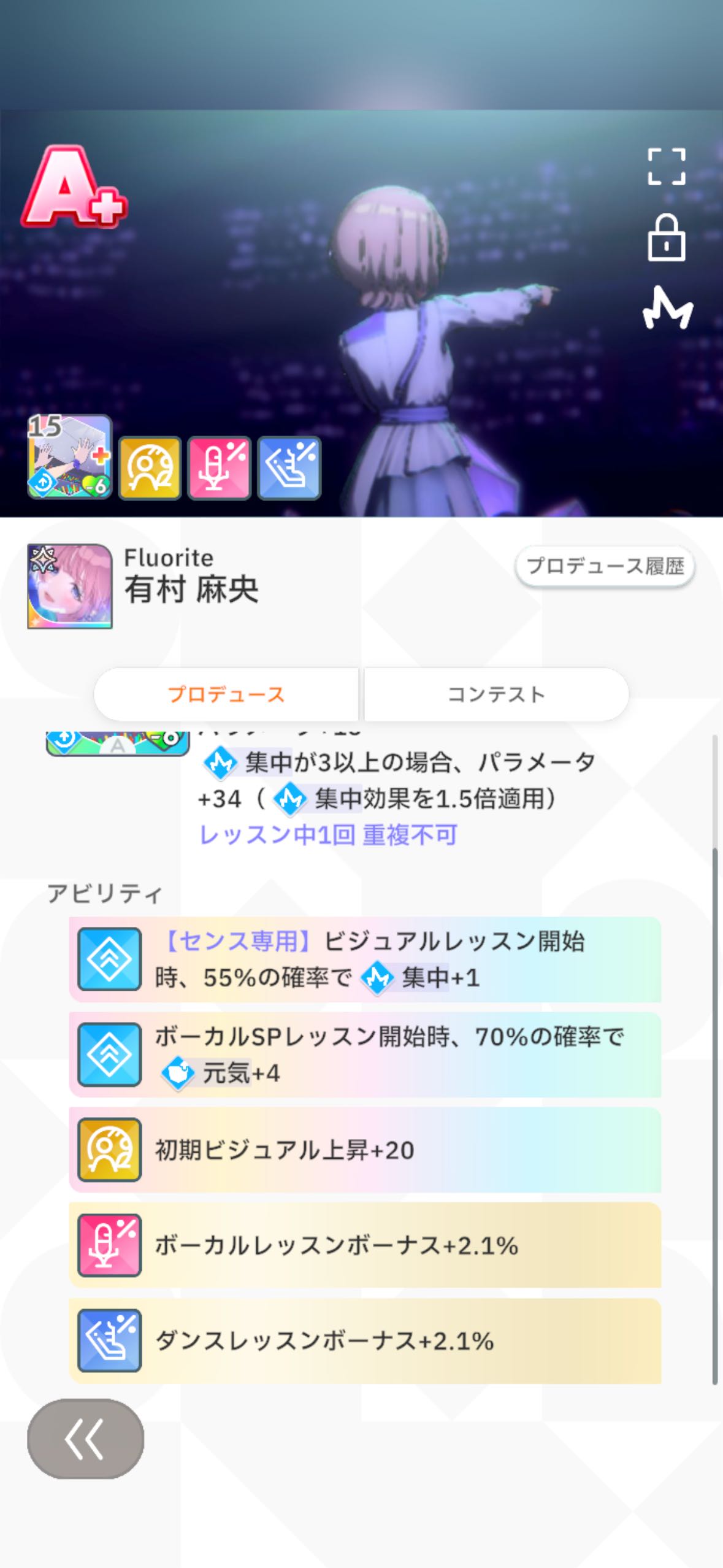View the 初期ビジュアル上昇+20 ability
The width and height of the screenshot is (723, 1568).
(x=365, y=1150)
